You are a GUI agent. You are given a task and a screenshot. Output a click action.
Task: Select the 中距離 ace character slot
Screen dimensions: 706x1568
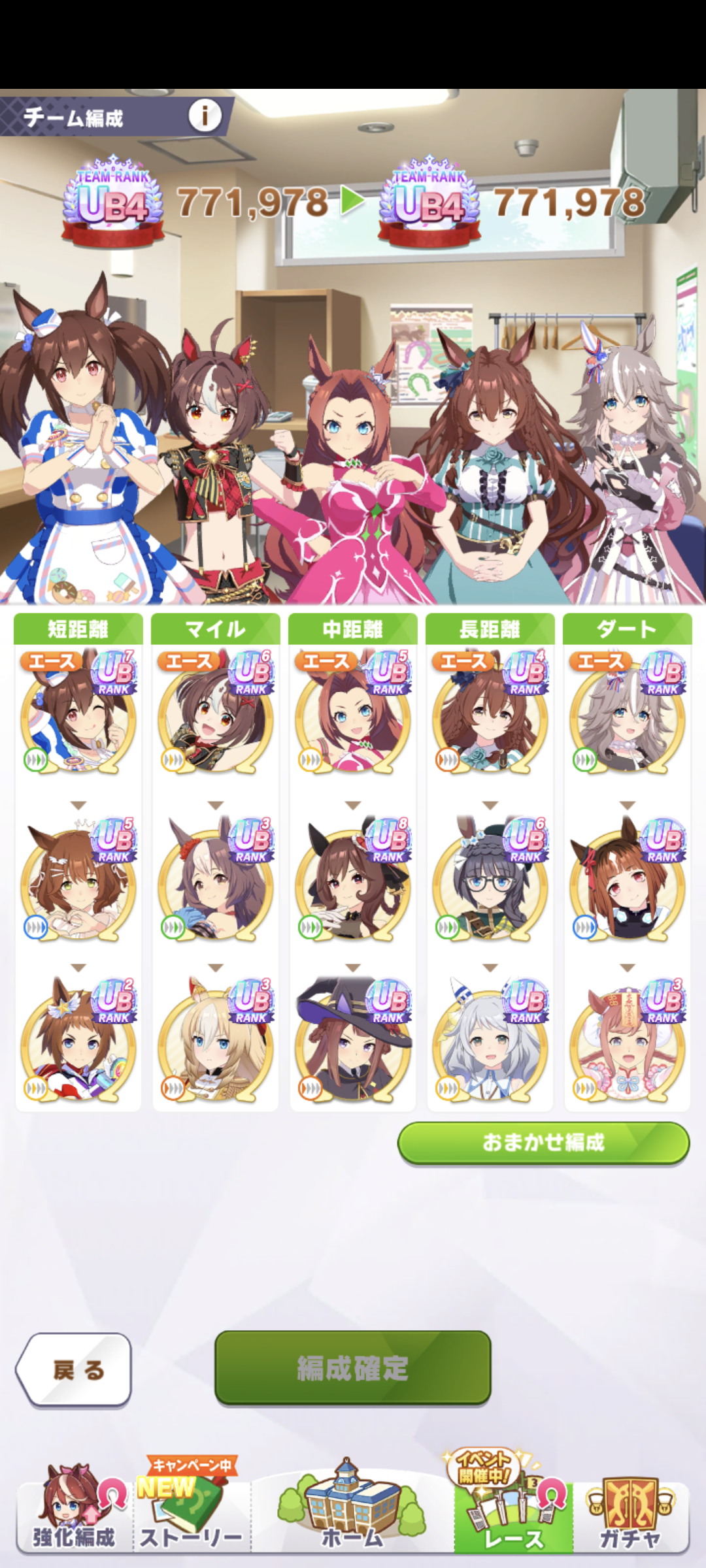[x=353, y=713]
